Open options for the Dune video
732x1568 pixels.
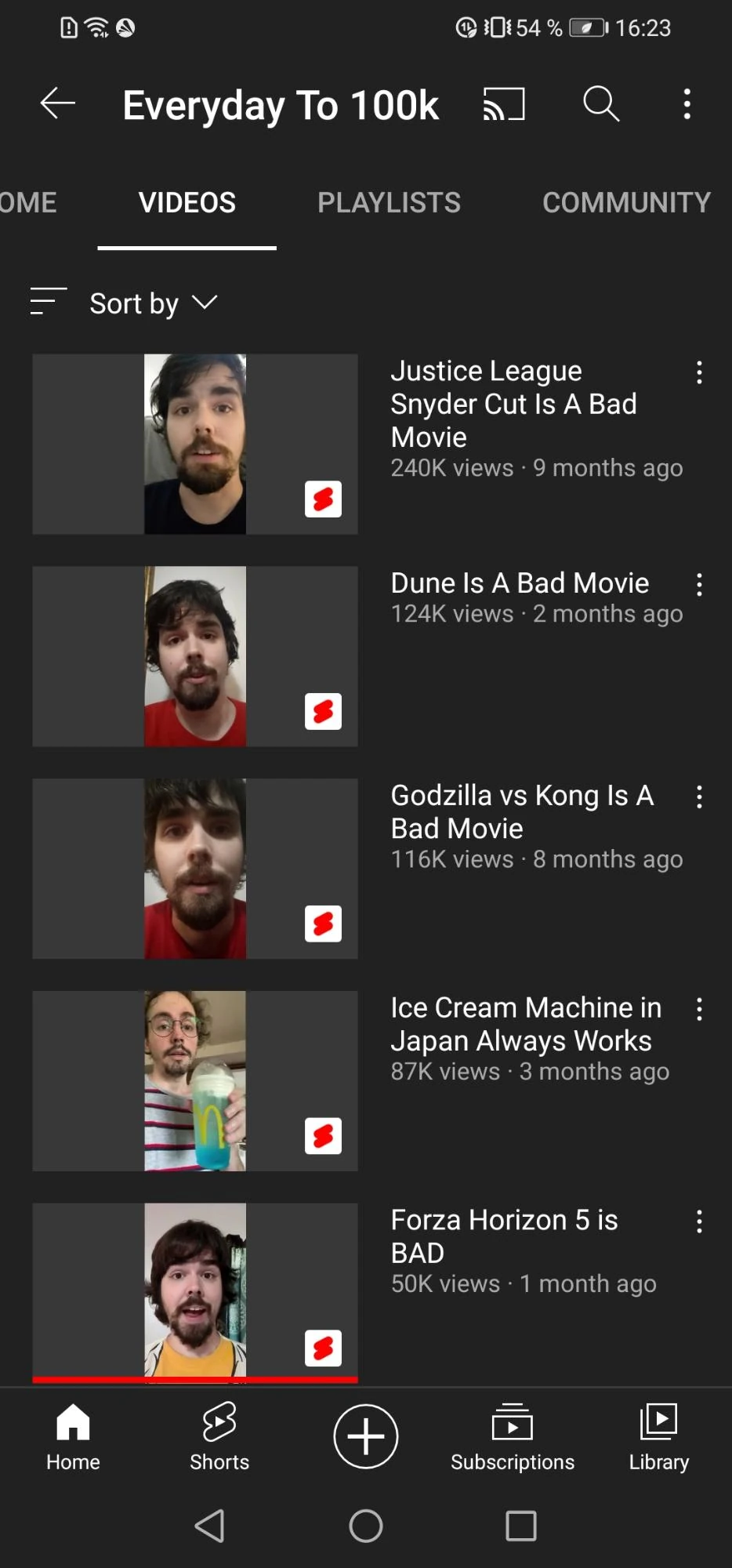pos(699,585)
